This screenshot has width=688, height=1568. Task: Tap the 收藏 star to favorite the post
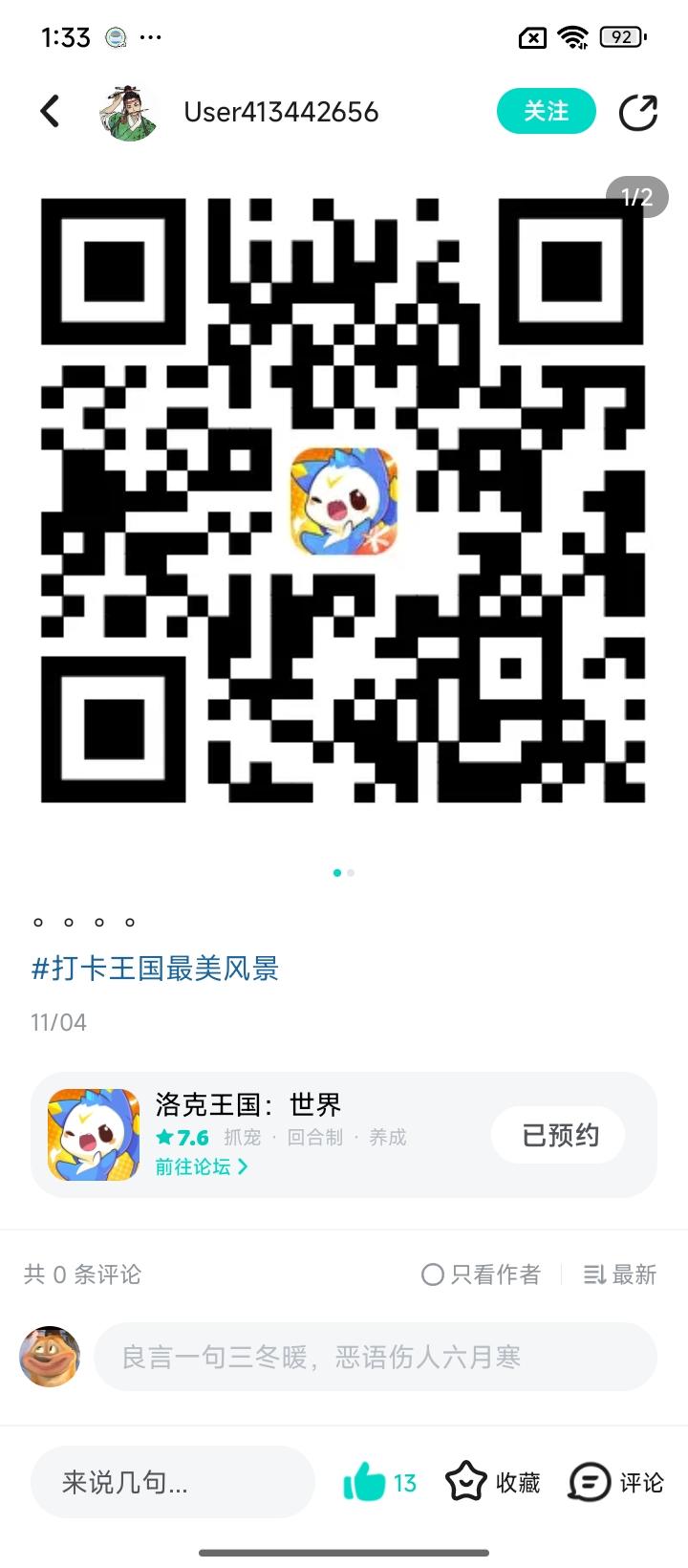[491, 1481]
